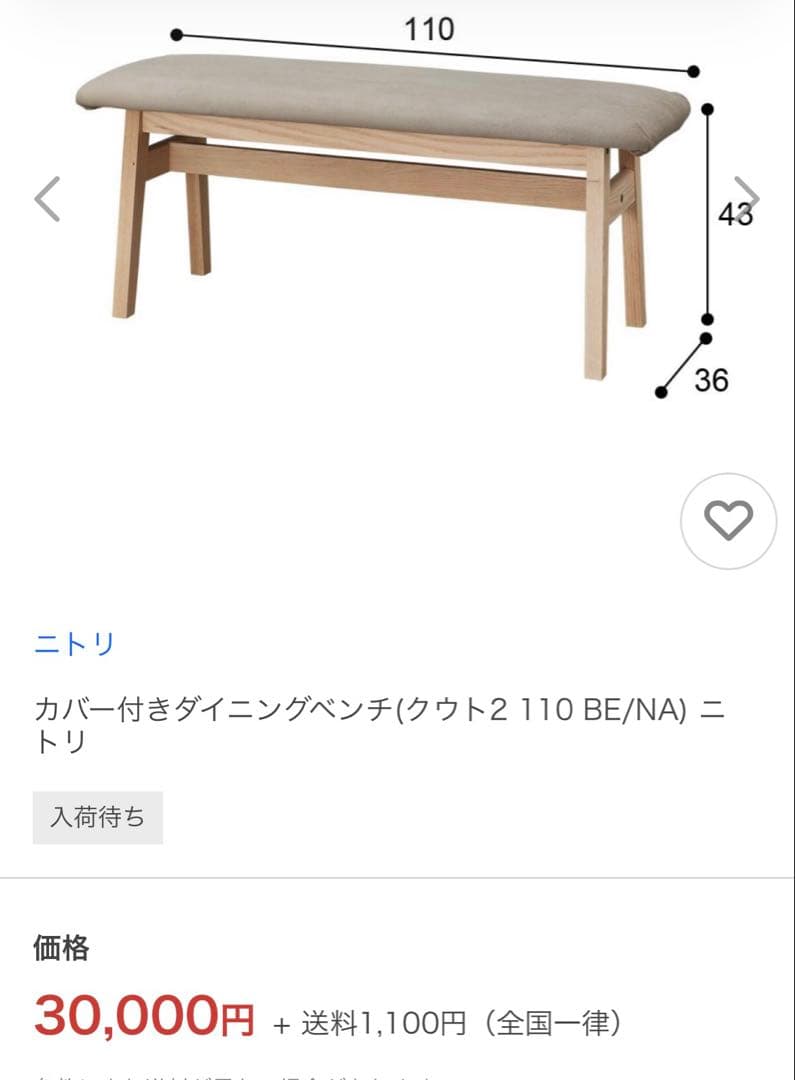795x1080 pixels.
Task: Click the previous-image chevron icon
Action: click(x=47, y=198)
